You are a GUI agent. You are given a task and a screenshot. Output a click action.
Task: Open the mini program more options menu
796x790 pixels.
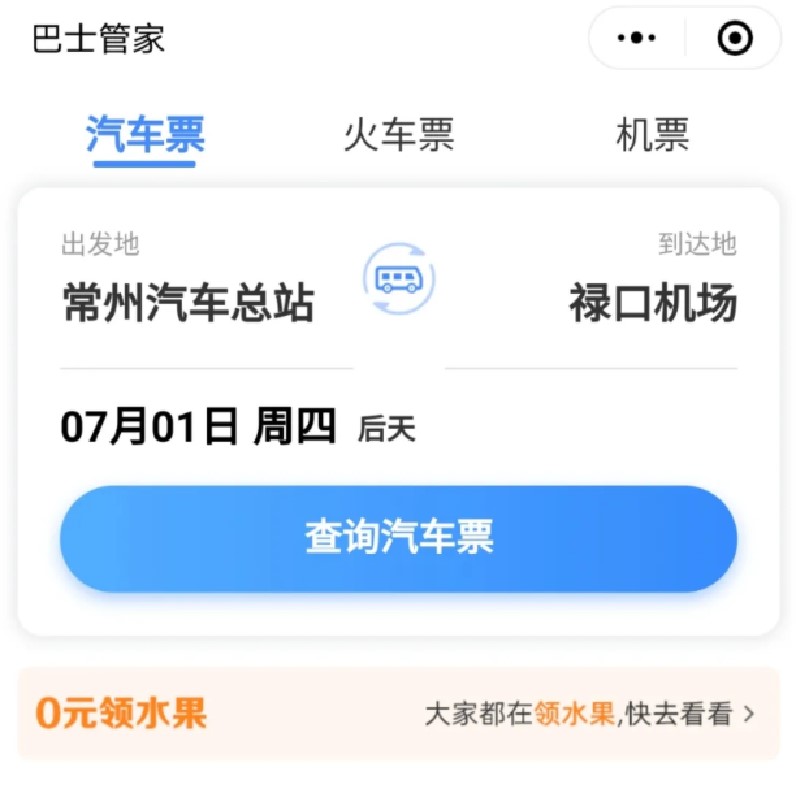[637, 39]
